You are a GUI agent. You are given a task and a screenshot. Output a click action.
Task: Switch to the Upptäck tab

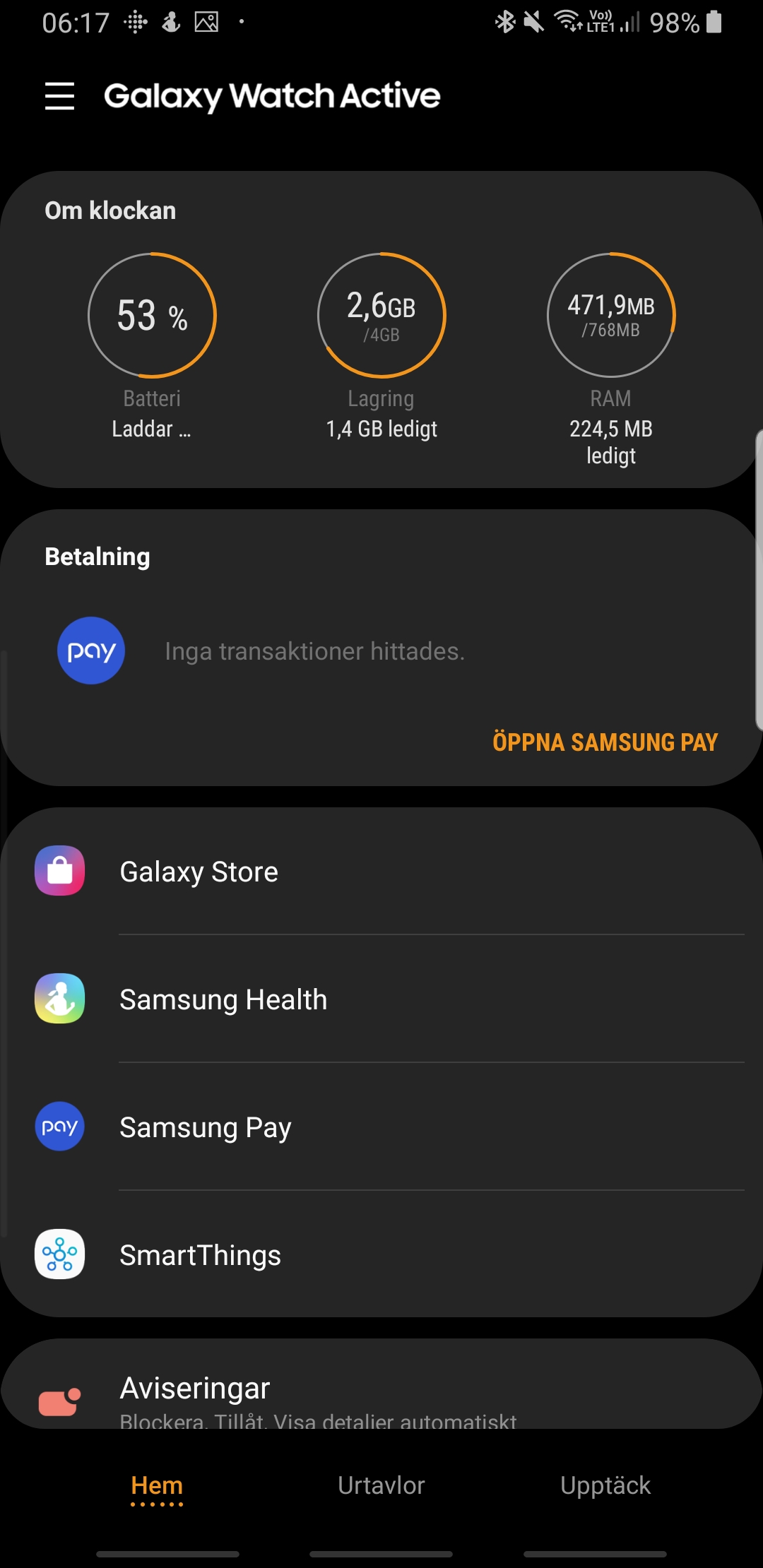click(x=605, y=1485)
